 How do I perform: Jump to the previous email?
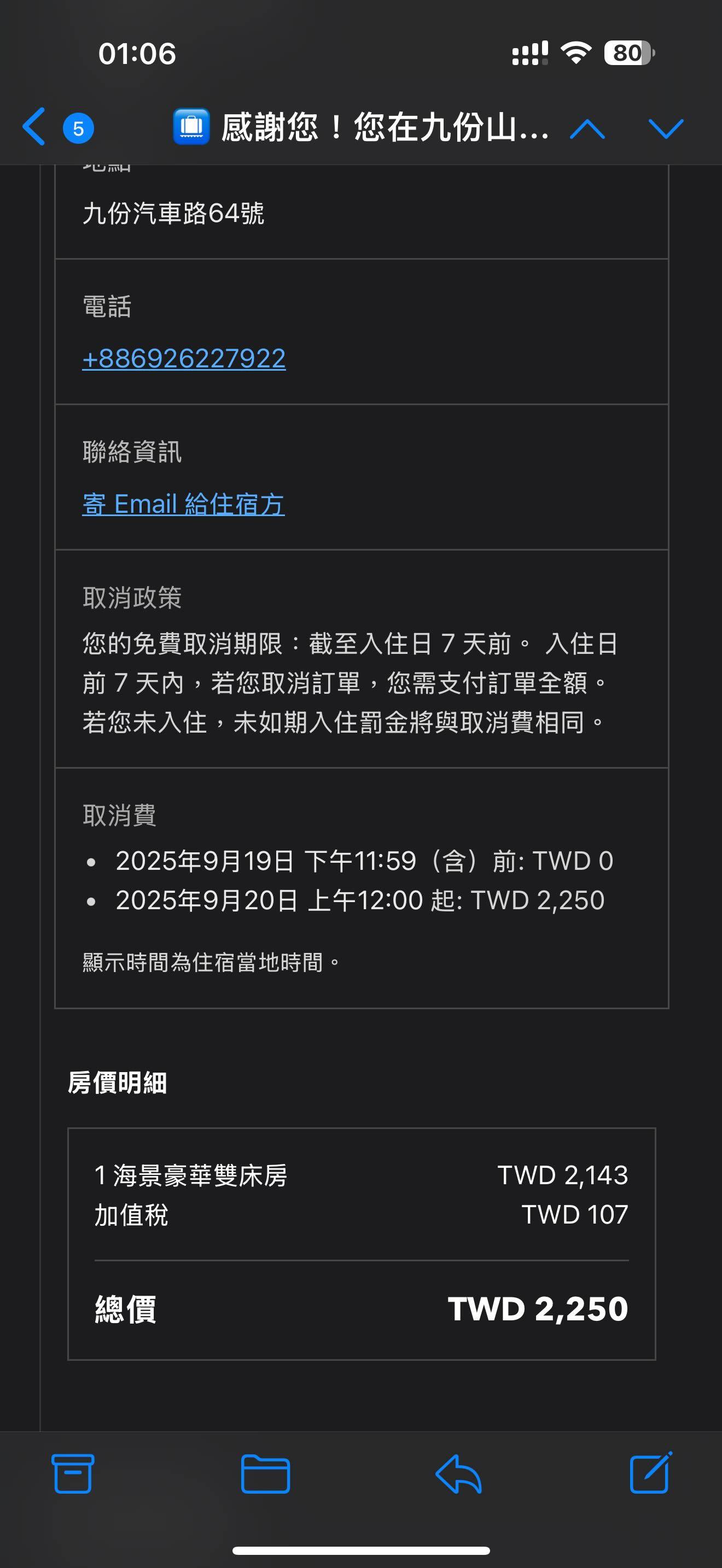[x=587, y=128]
